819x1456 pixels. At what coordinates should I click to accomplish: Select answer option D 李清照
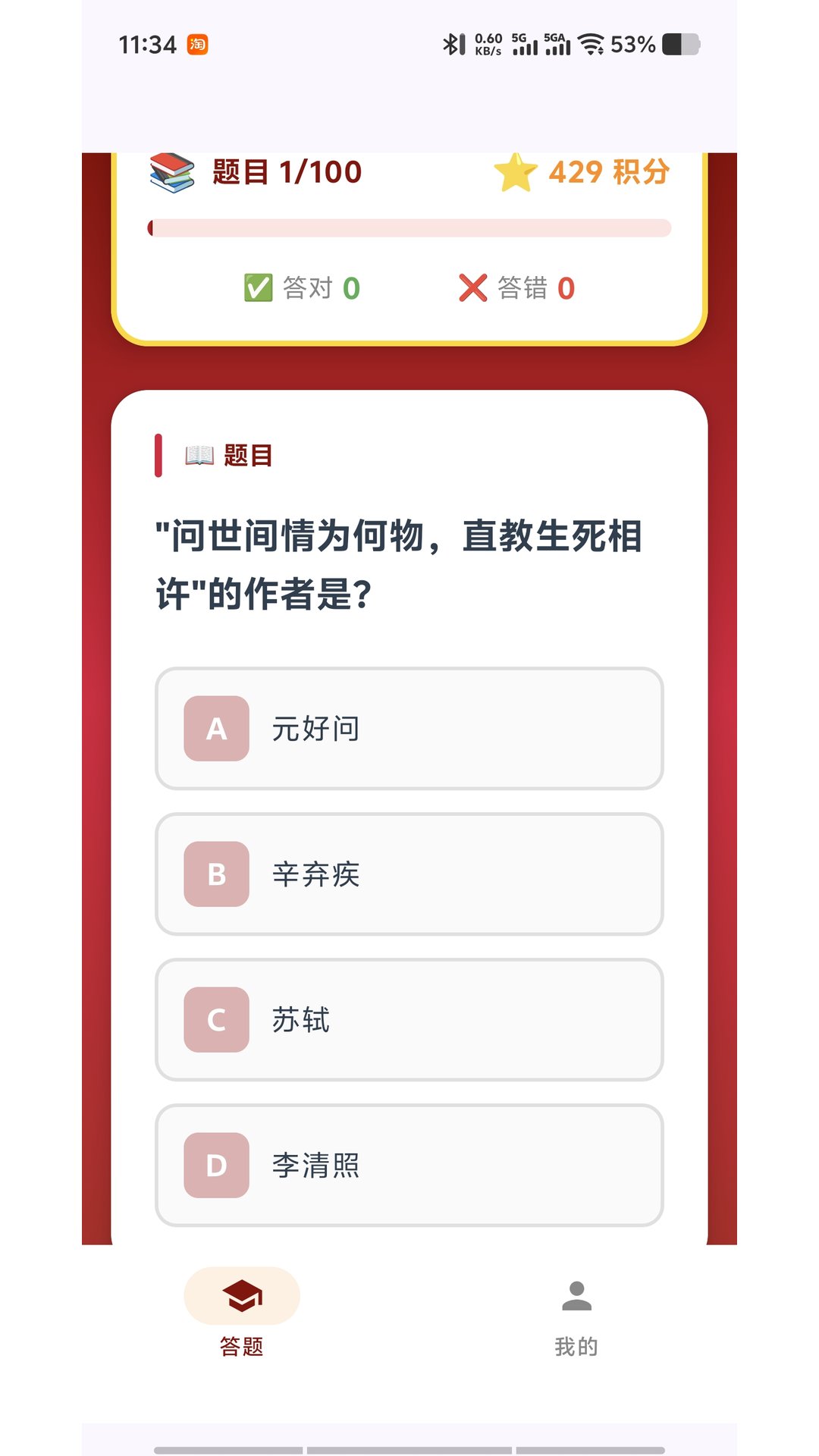tap(409, 1165)
